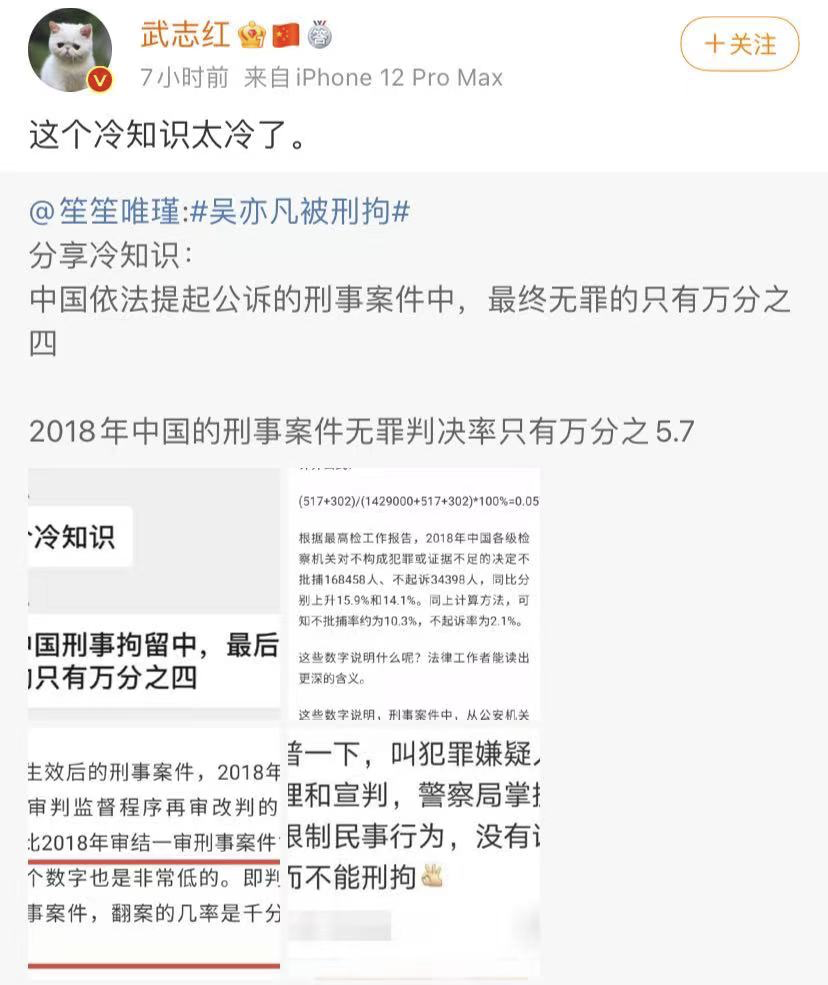Open the 武志红 username link
828x985 pixels.
click(187, 36)
